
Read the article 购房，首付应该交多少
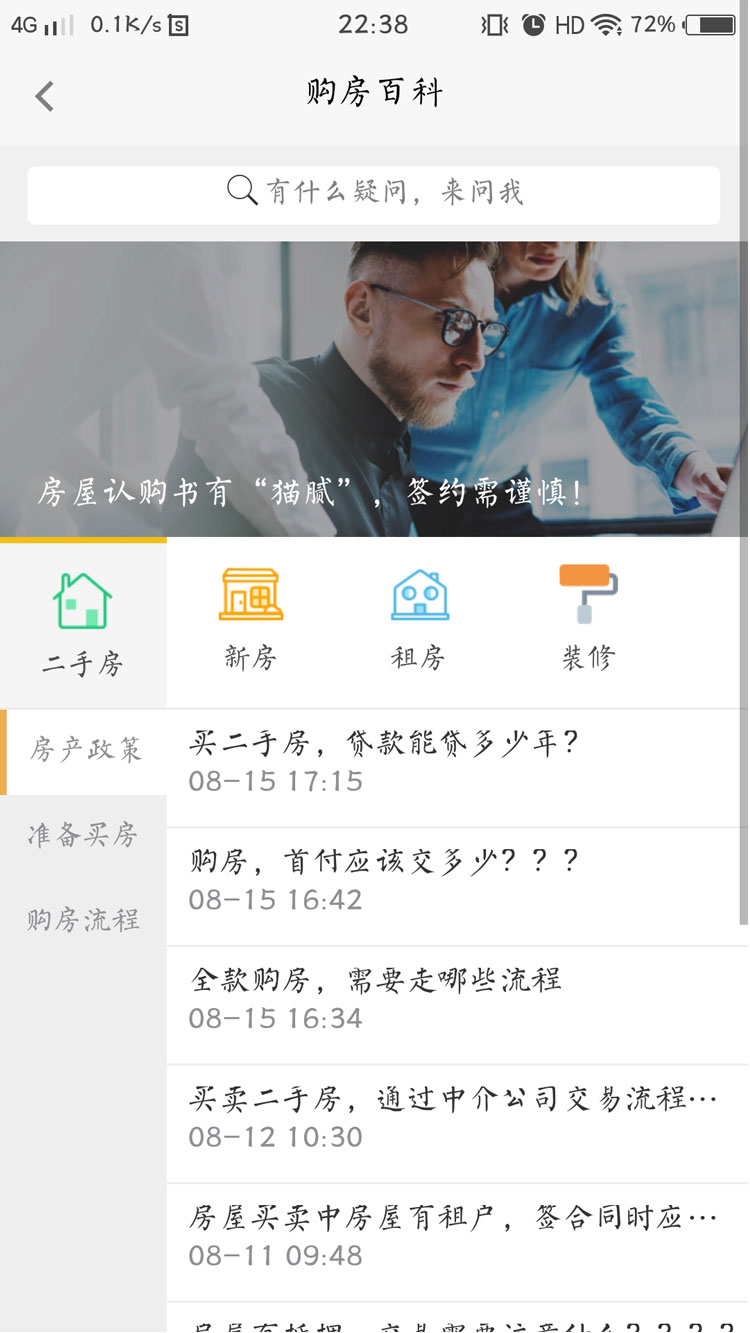(x=456, y=880)
